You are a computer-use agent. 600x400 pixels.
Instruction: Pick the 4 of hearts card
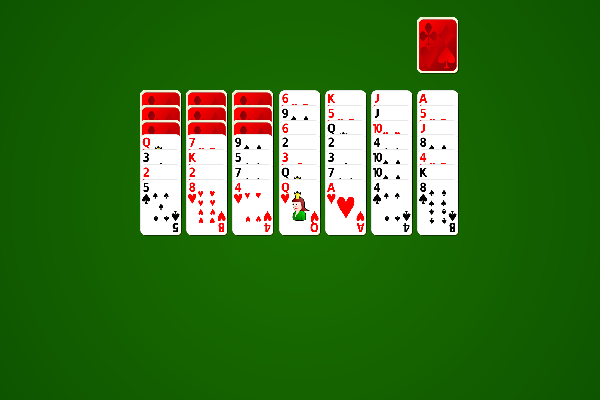tap(252, 207)
